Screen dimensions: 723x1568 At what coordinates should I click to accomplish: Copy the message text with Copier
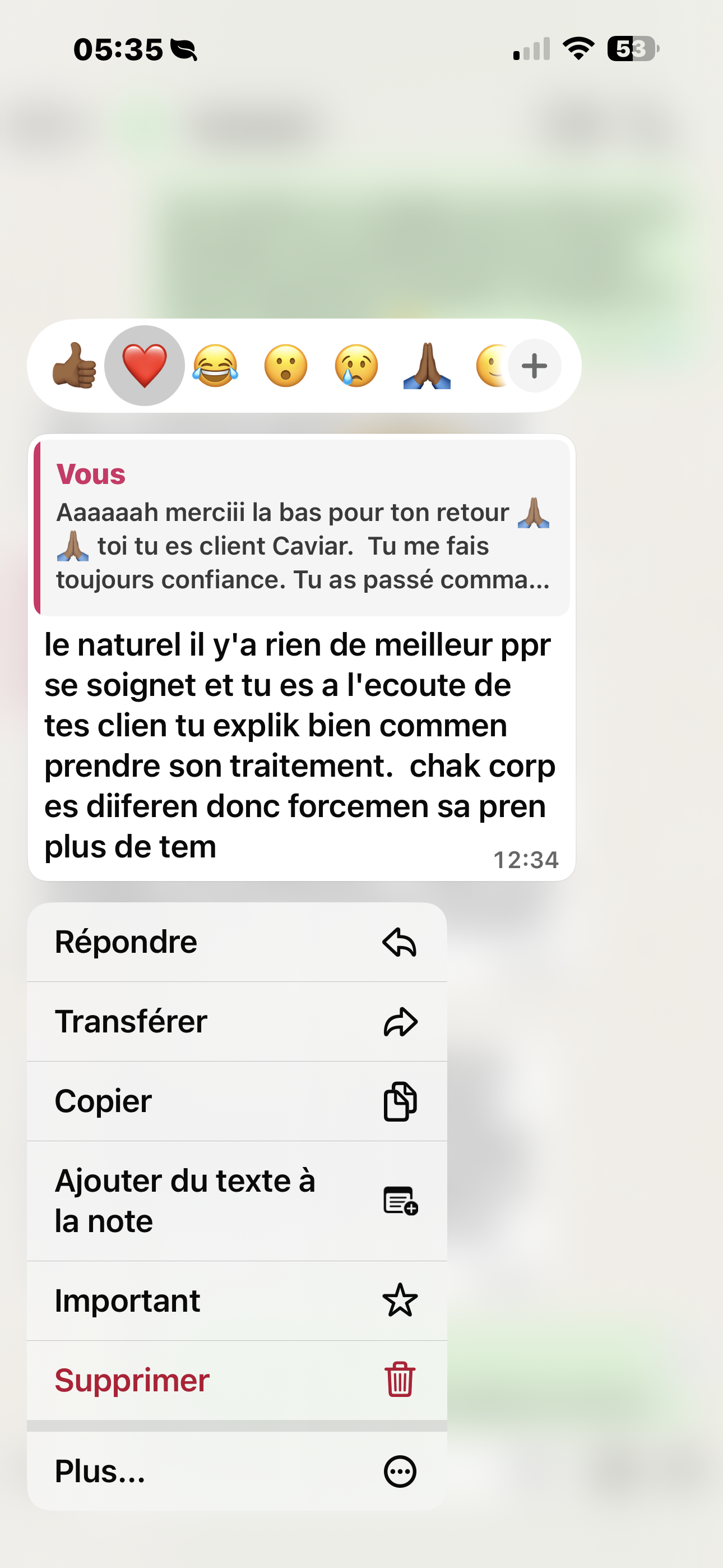click(x=237, y=1102)
